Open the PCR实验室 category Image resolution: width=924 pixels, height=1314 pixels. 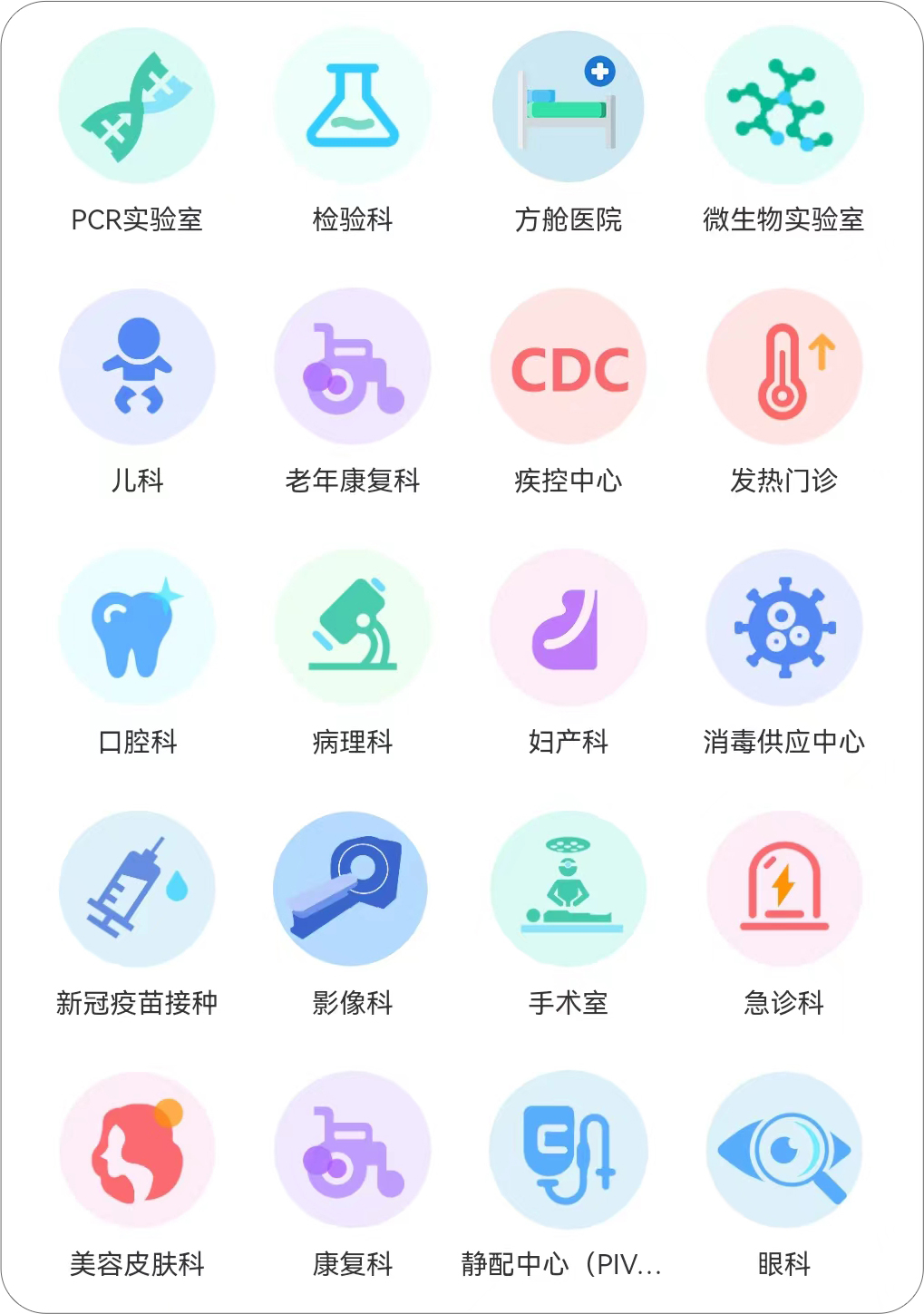[x=137, y=106]
